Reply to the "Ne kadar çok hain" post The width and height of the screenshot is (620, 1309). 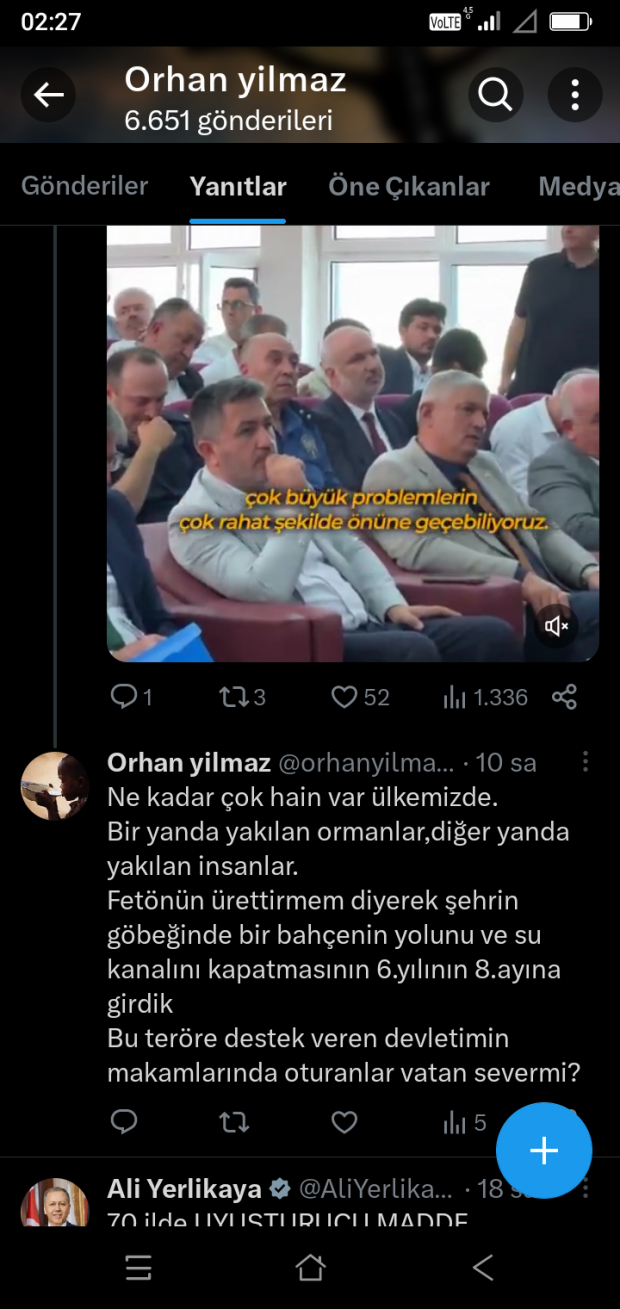[x=124, y=1122]
